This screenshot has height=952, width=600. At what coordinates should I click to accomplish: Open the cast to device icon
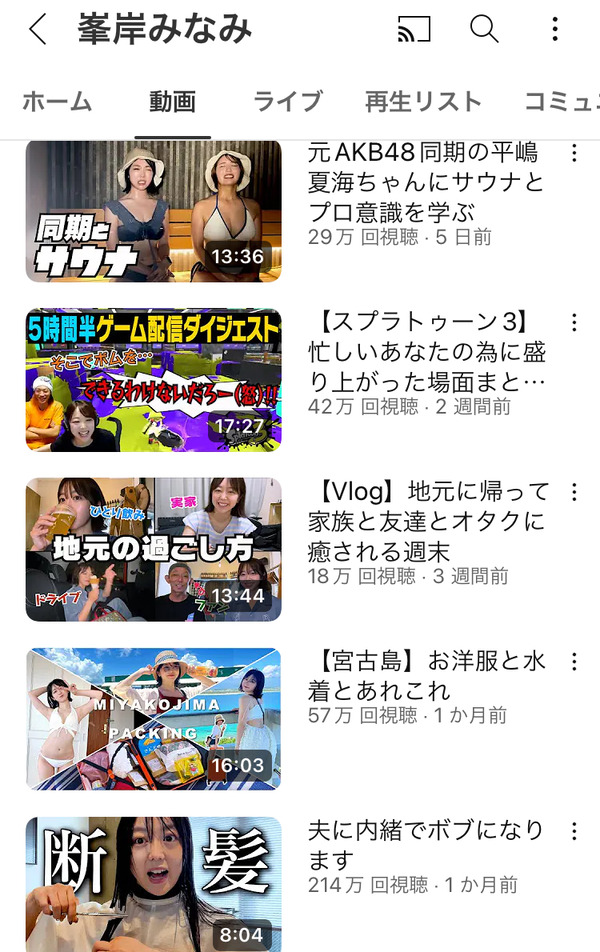[x=414, y=30]
